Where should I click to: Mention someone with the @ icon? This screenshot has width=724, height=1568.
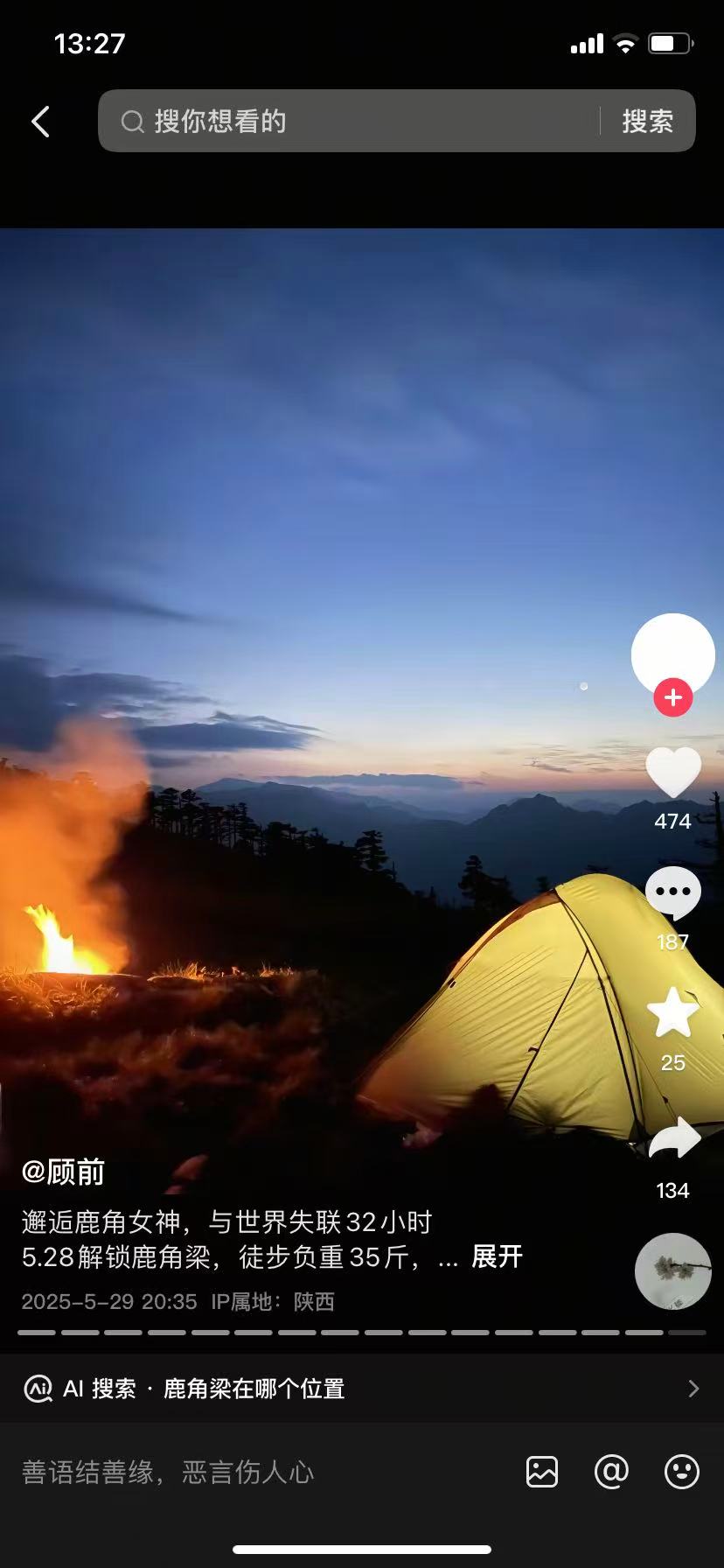pyautogui.click(x=611, y=1472)
